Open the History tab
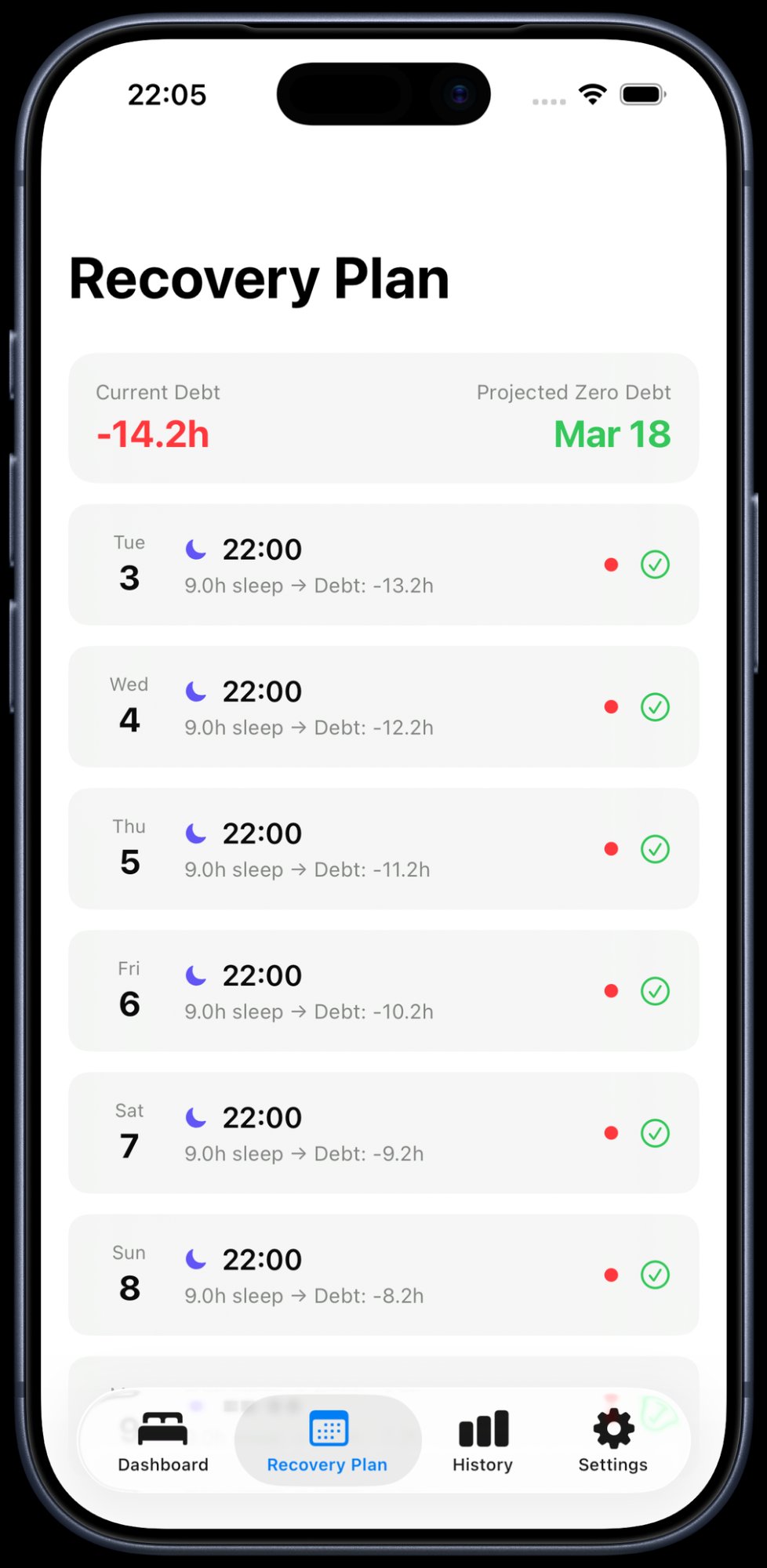 tap(483, 1441)
